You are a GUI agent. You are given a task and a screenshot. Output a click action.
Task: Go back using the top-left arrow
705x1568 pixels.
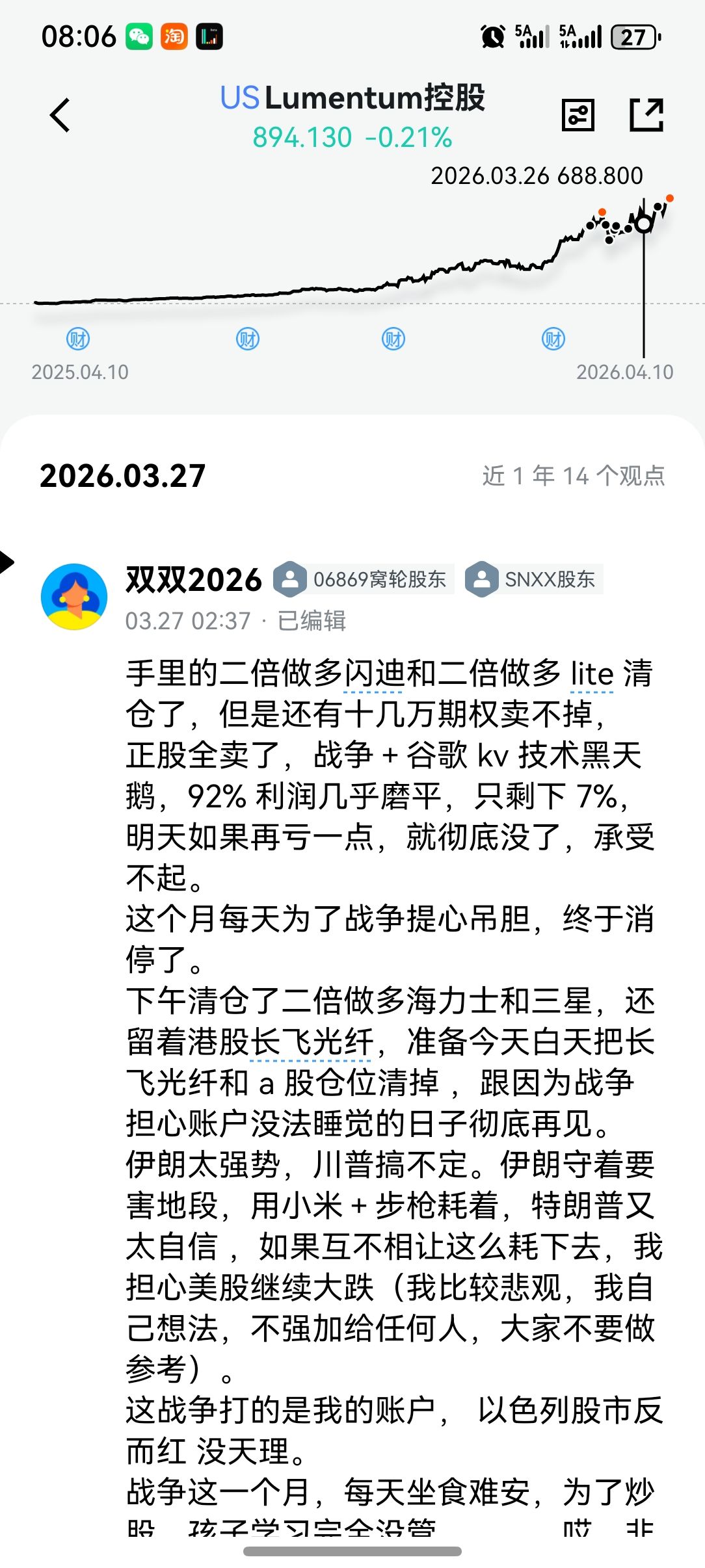click(60, 116)
